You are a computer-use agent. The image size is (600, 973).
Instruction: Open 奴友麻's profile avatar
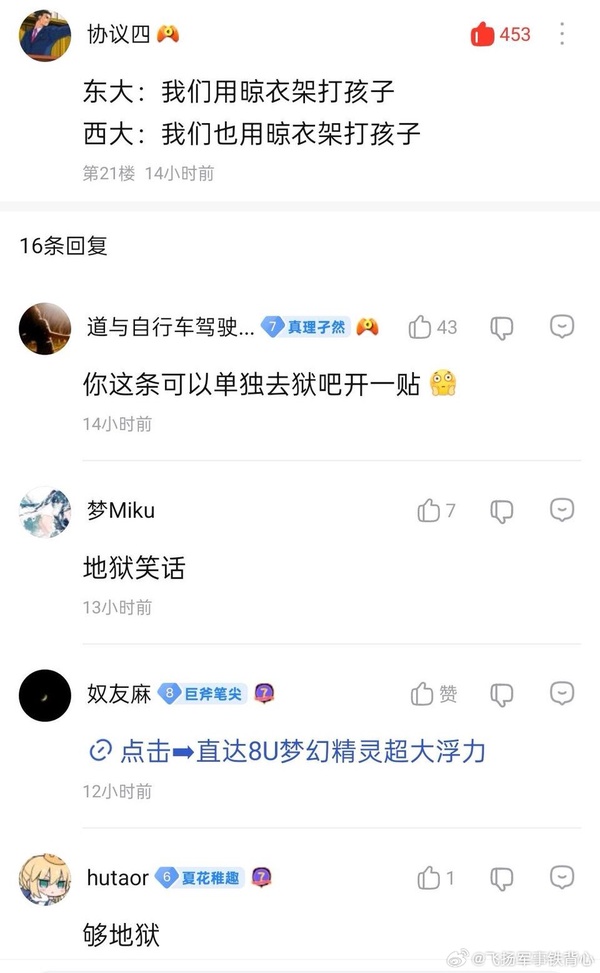coord(45,696)
